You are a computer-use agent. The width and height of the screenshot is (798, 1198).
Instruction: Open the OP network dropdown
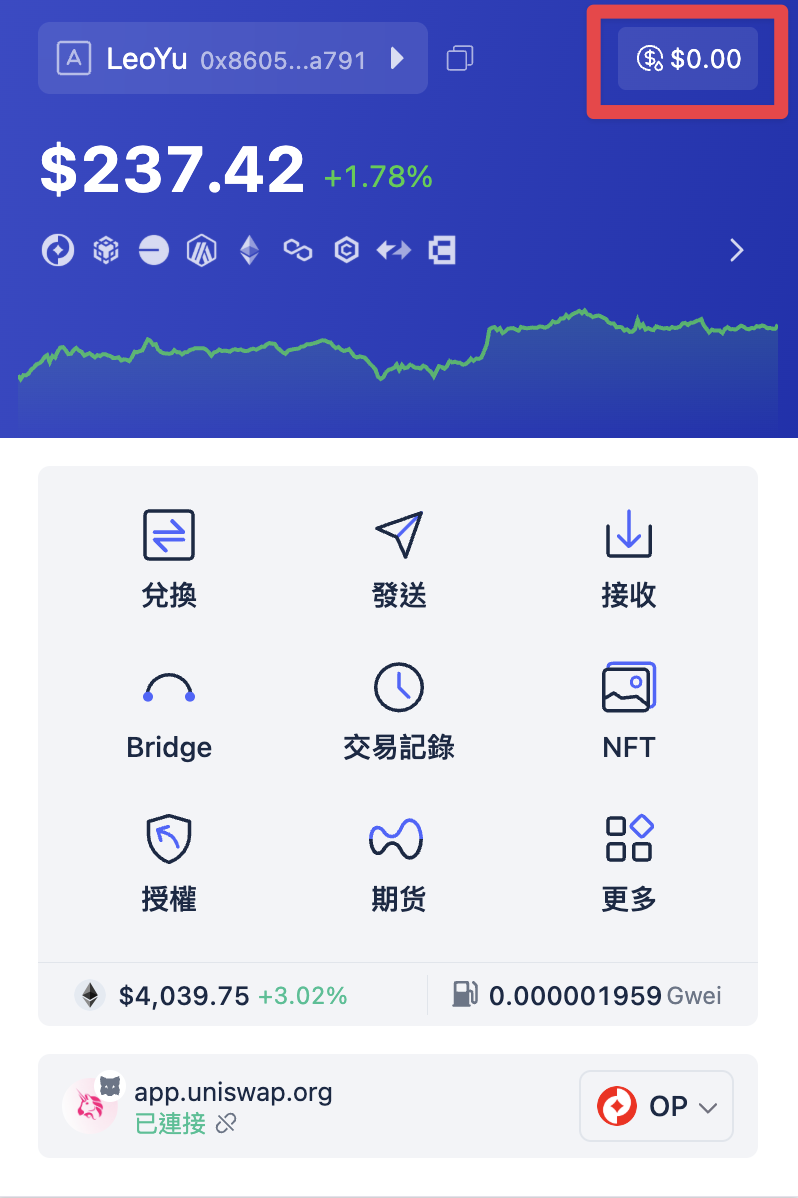pos(657,1106)
